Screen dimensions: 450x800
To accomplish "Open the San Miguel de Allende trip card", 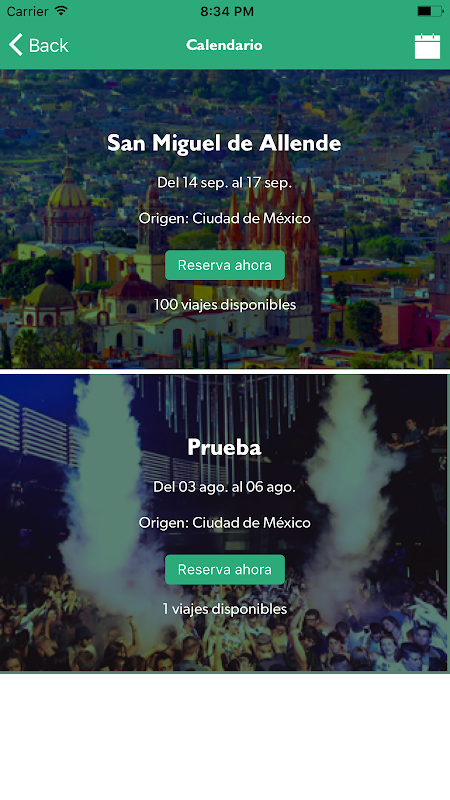I will point(225,219).
